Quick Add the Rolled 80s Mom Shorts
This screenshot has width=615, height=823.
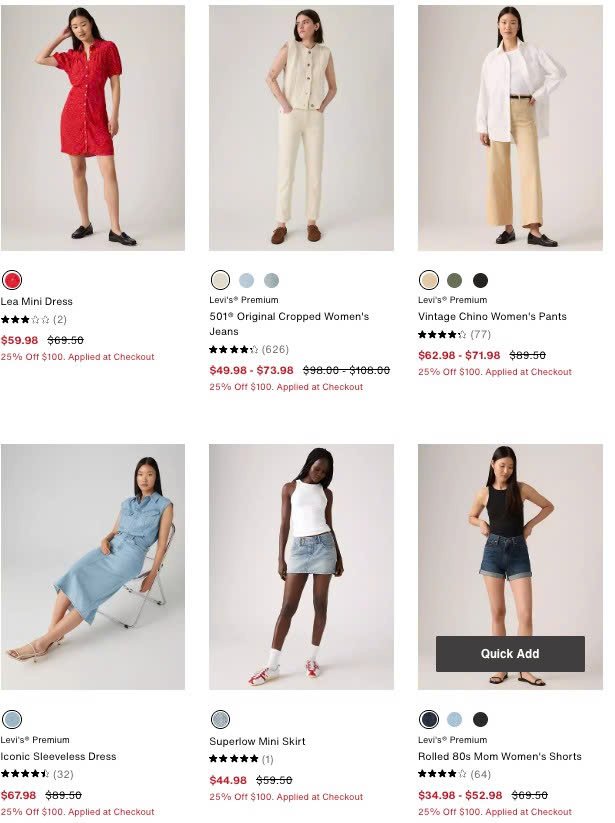510,654
